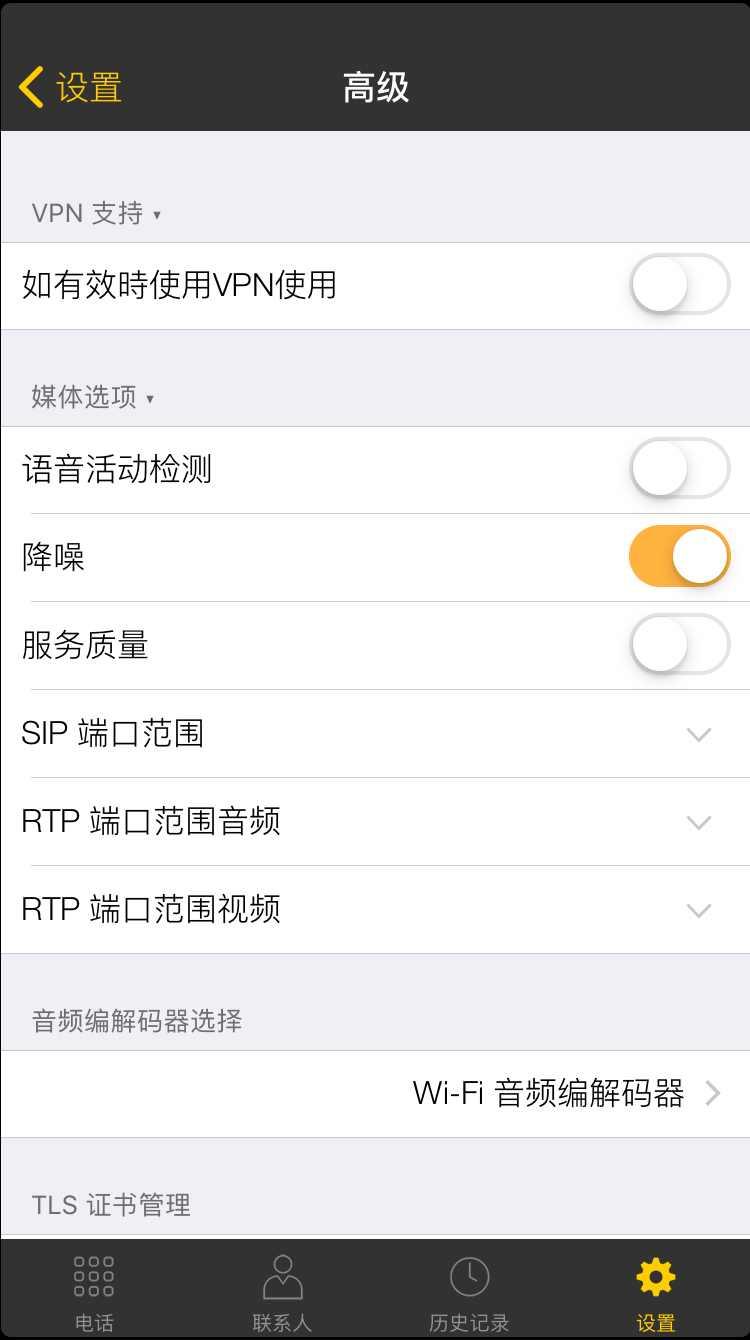750x1340 pixels.
Task: Enable the 如有效時使用VPN使用 switch
Action: click(680, 285)
